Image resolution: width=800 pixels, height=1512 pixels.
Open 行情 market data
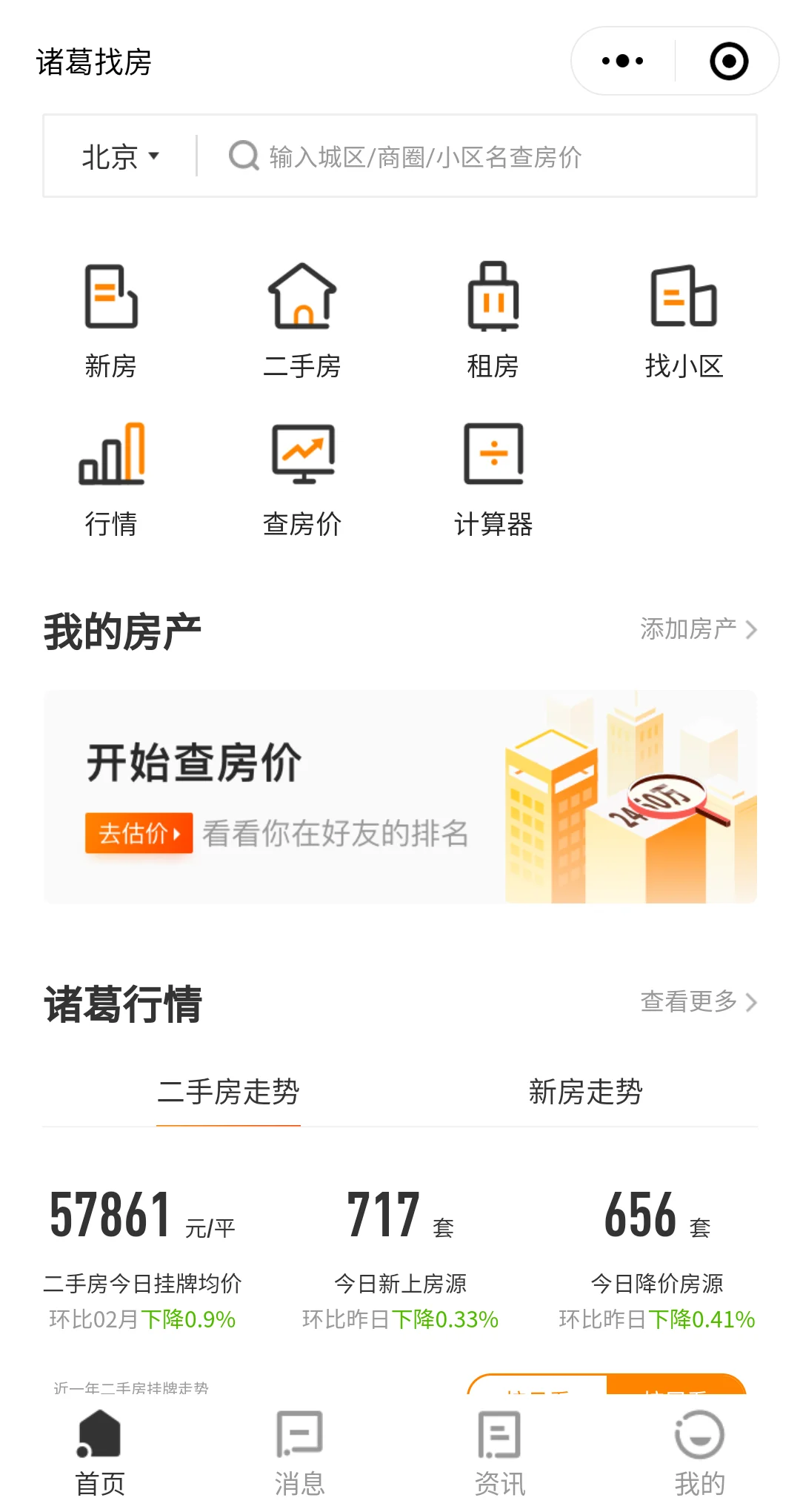pyautogui.click(x=111, y=479)
